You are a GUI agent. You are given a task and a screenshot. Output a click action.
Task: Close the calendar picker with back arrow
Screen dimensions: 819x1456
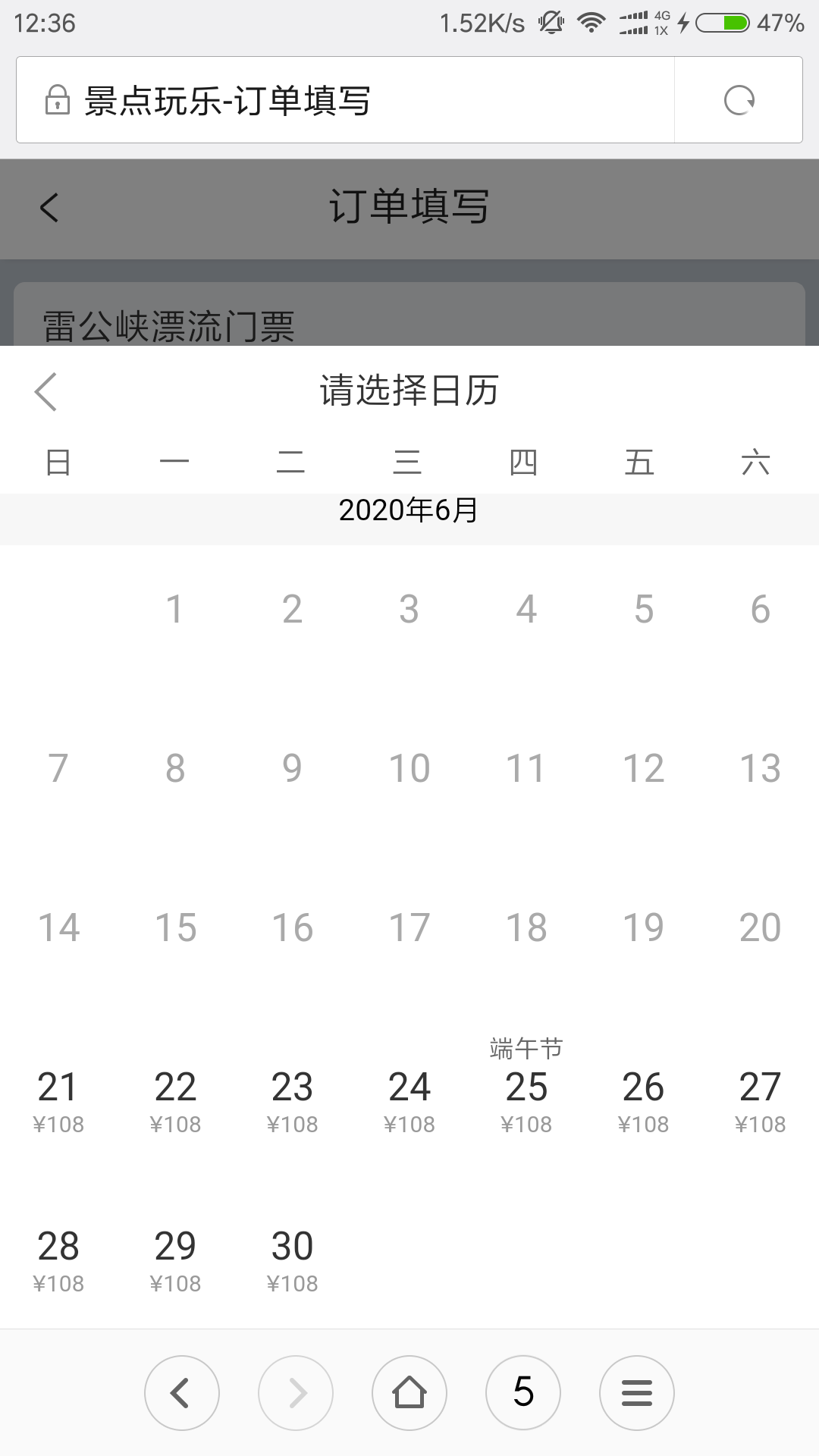pyautogui.click(x=45, y=391)
